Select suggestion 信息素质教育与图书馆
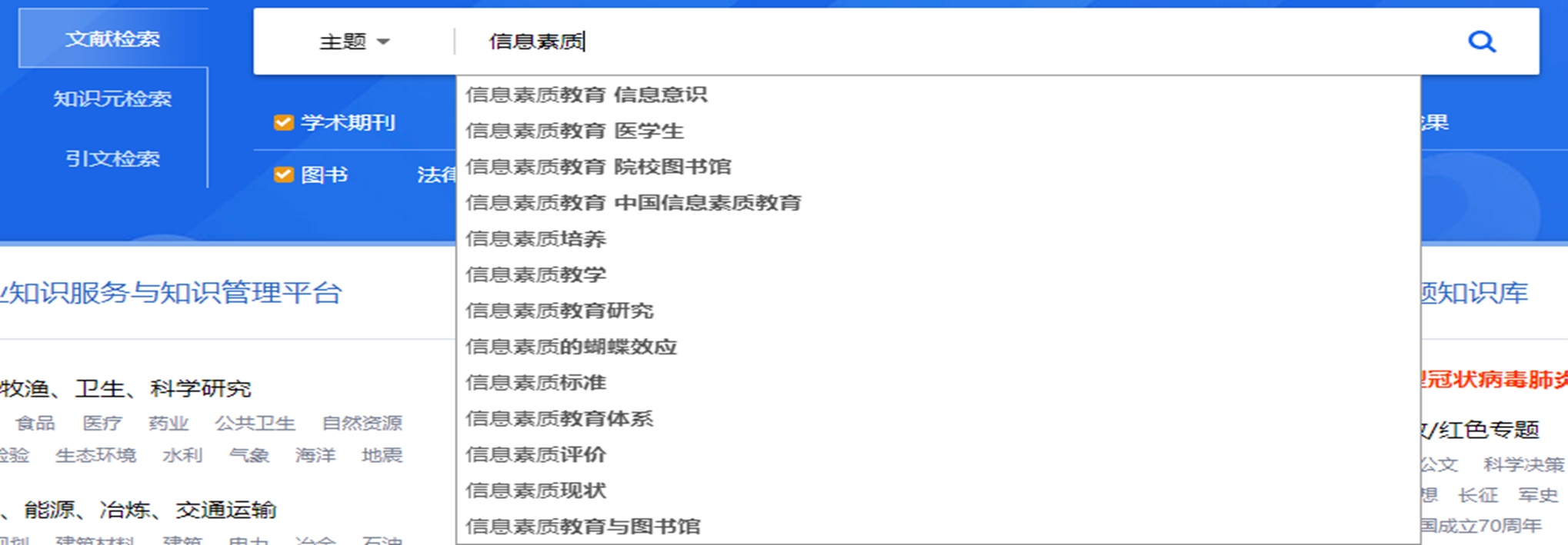 pyautogui.click(x=583, y=527)
